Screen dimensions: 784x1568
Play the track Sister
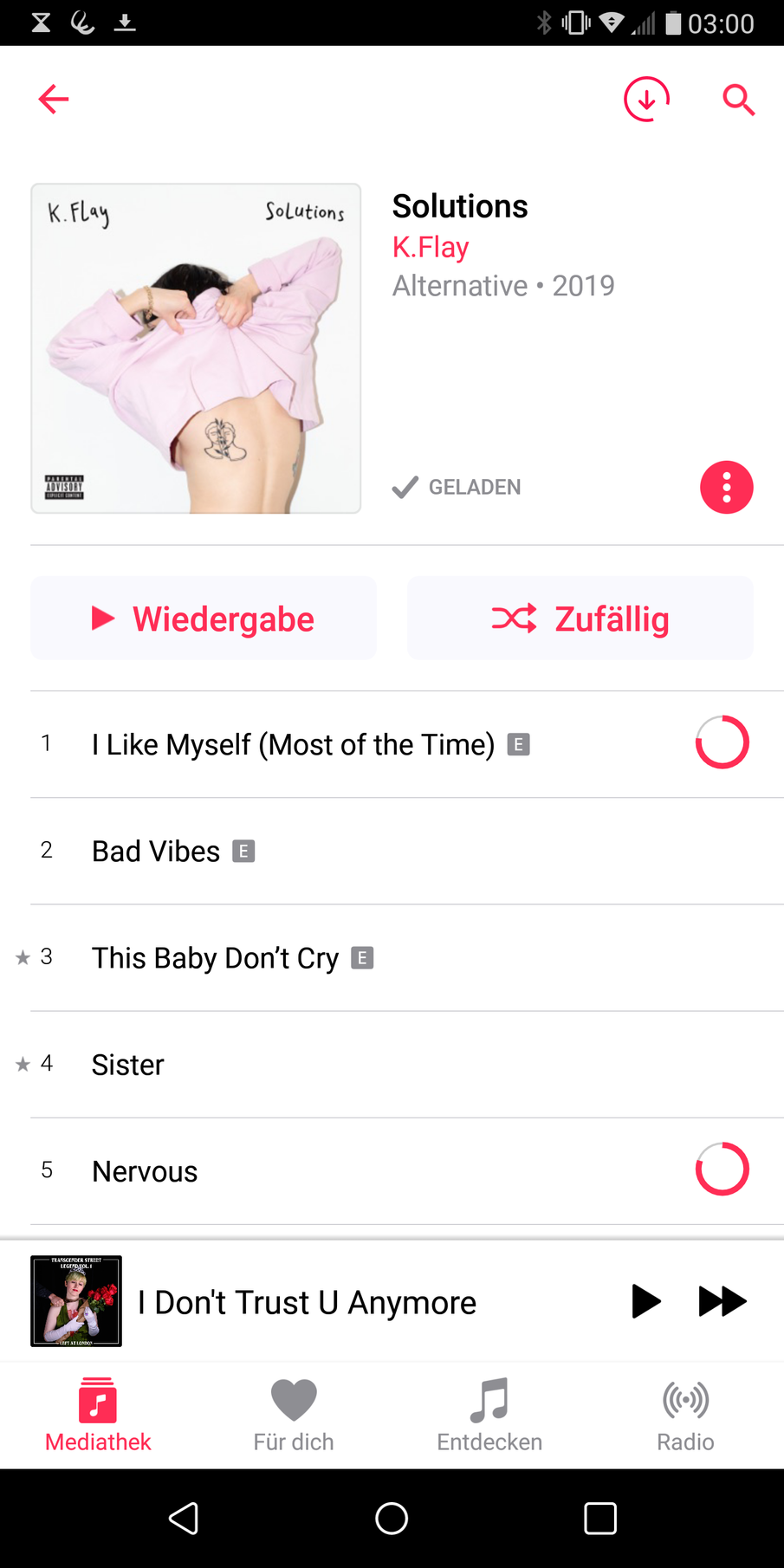pos(128,1065)
